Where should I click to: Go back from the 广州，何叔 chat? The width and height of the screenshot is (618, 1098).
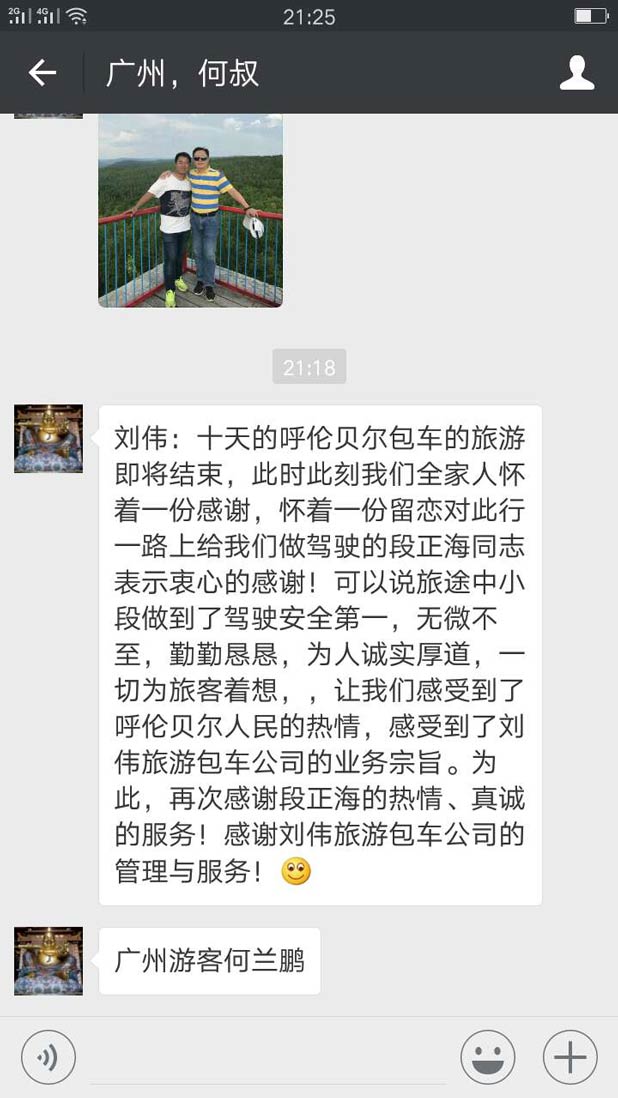(x=42, y=73)
